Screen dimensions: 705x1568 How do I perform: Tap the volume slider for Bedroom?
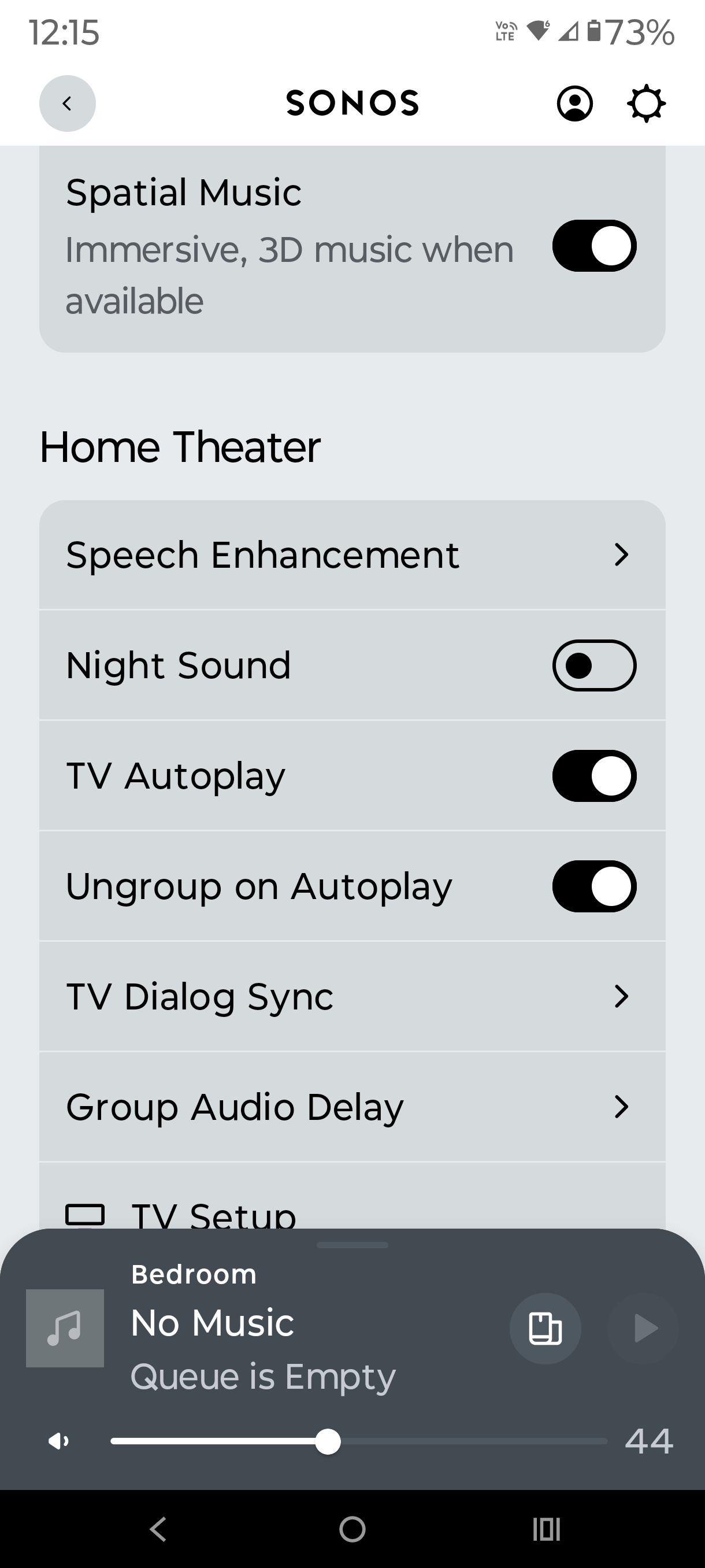point(359,1441)
